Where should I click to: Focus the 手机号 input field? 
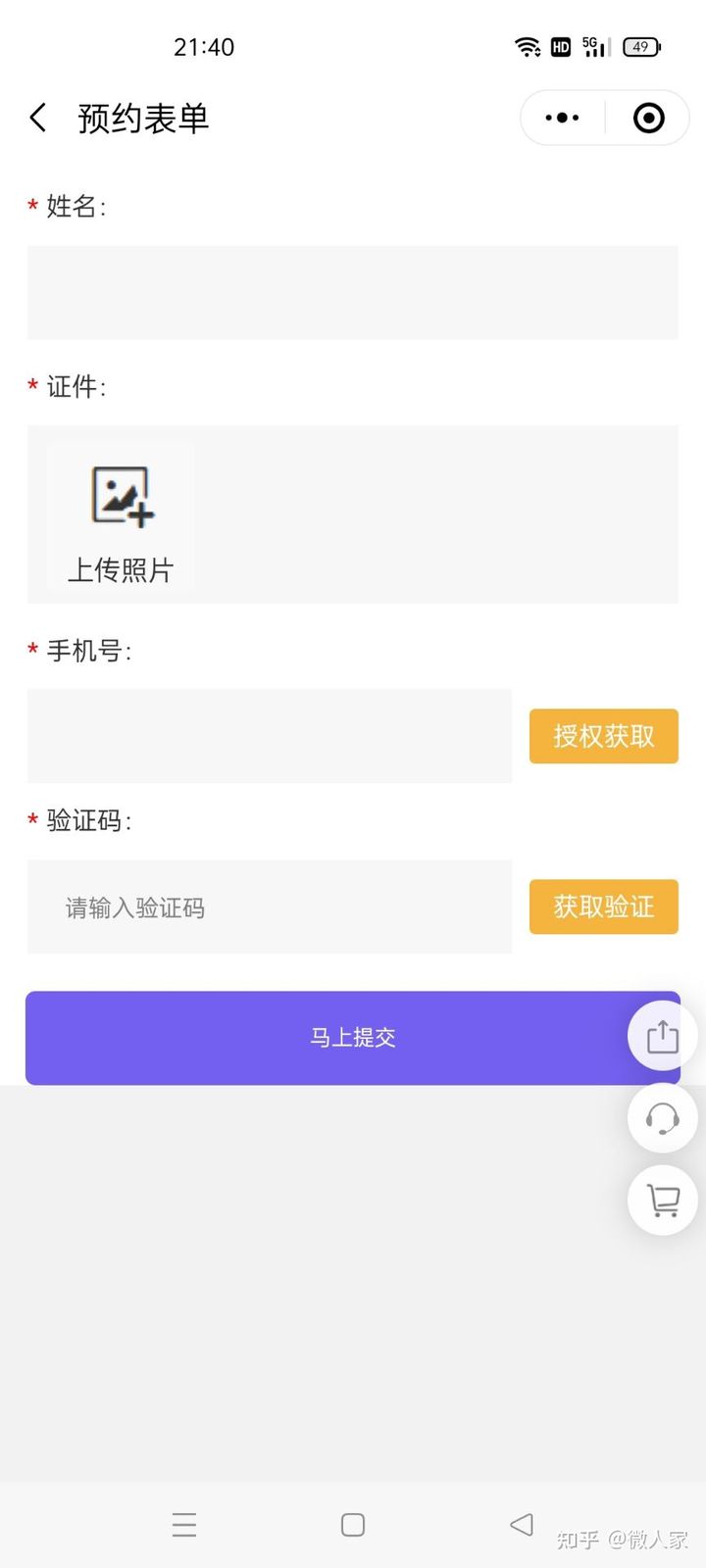269,736
